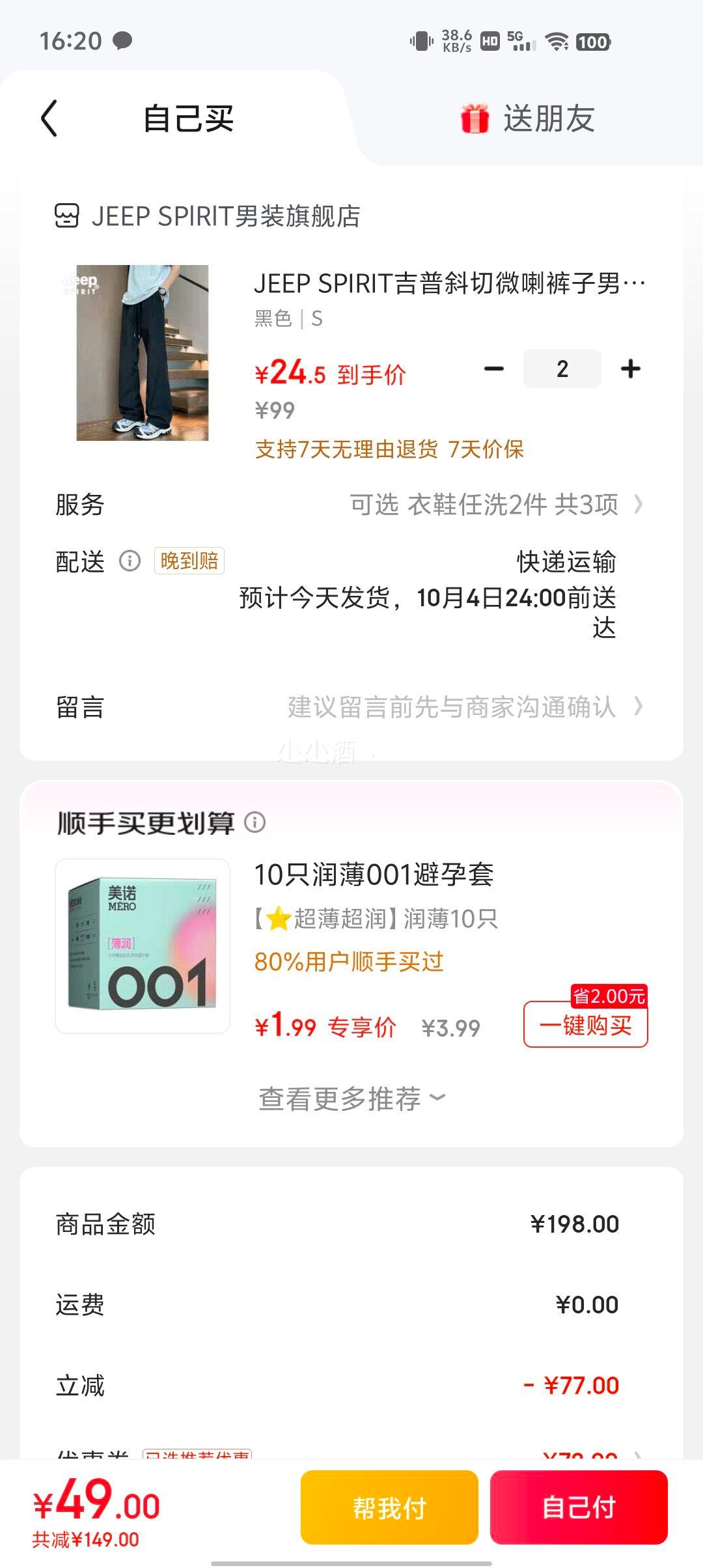The width and height of the screenshot is (703, 1568).
Task: Open the JEEP SPIRIT pants product image
Action: [143, 353]
